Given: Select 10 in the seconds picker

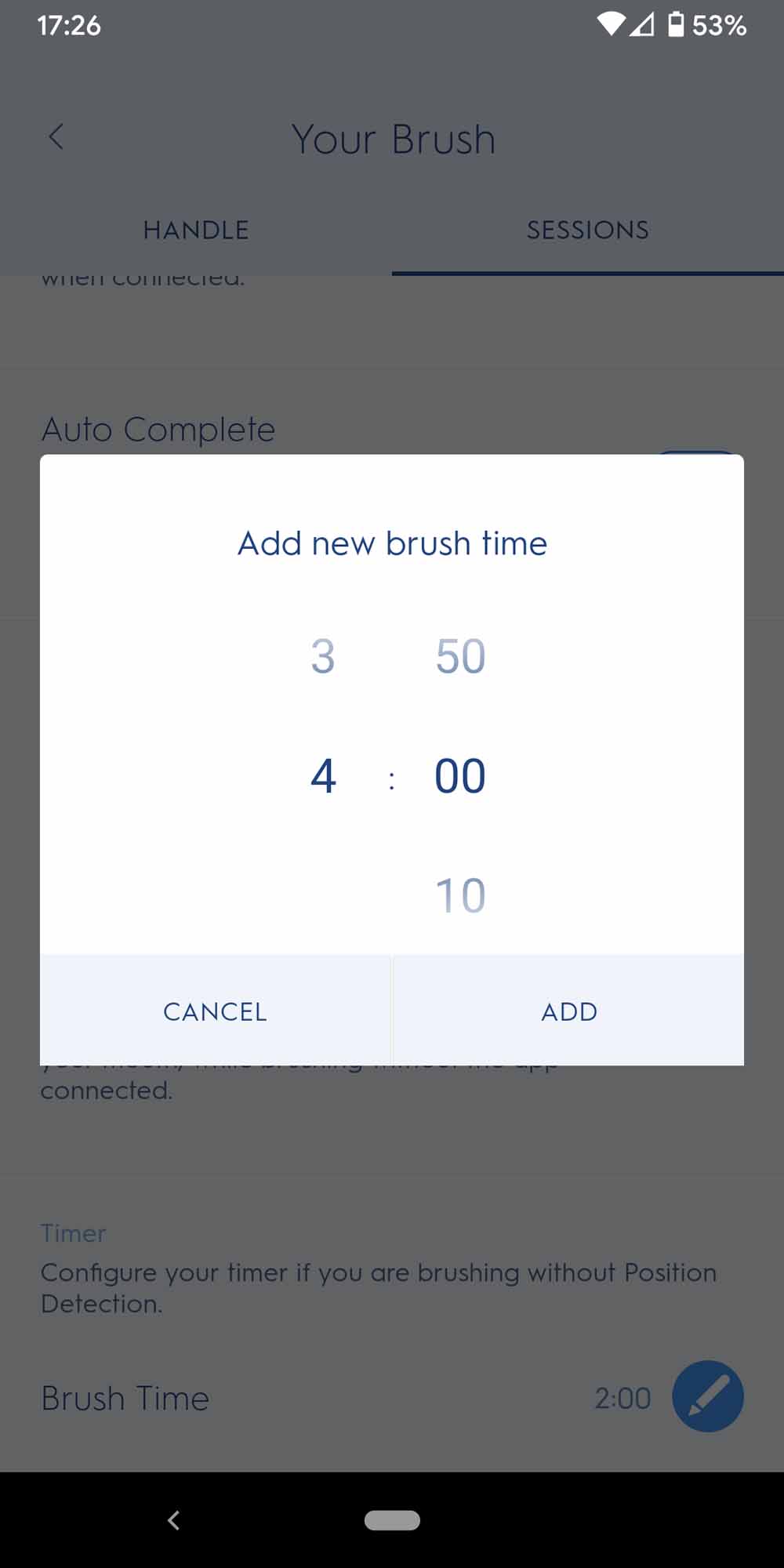Looking at the screenshot, I should click(x=460, y=895).
